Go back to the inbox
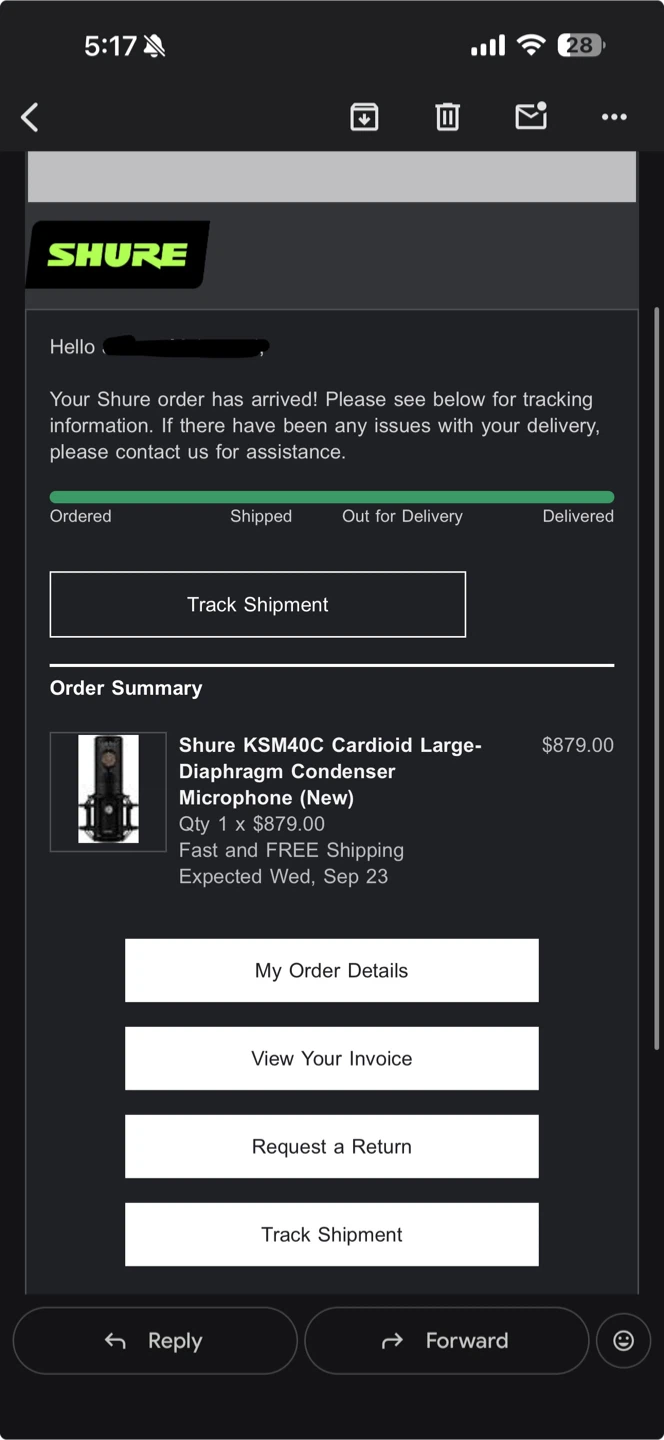The height and width of the screenshot is (1440, 664). coord(30,117)
